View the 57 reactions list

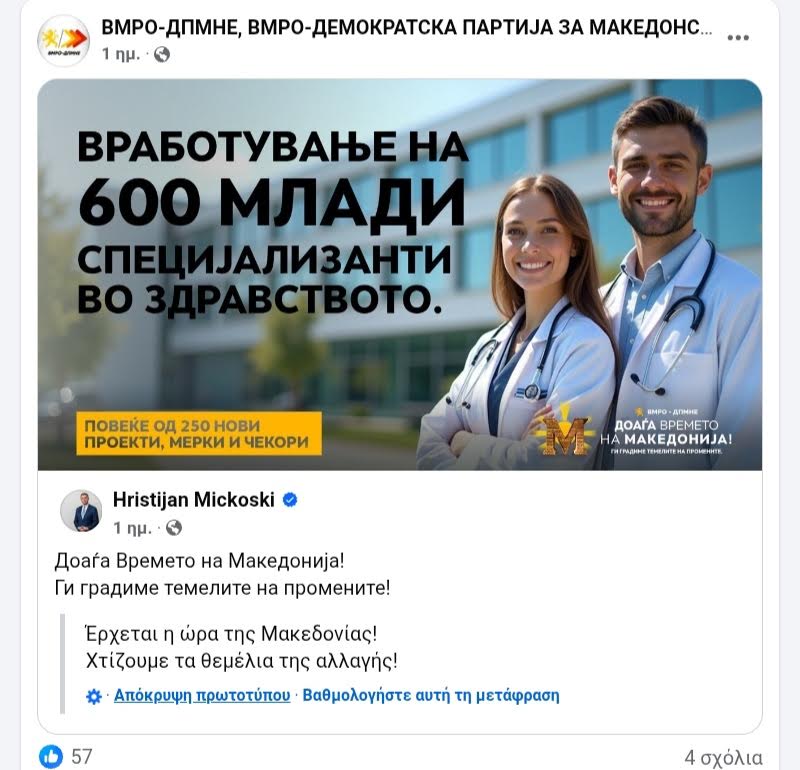(68, 756)
